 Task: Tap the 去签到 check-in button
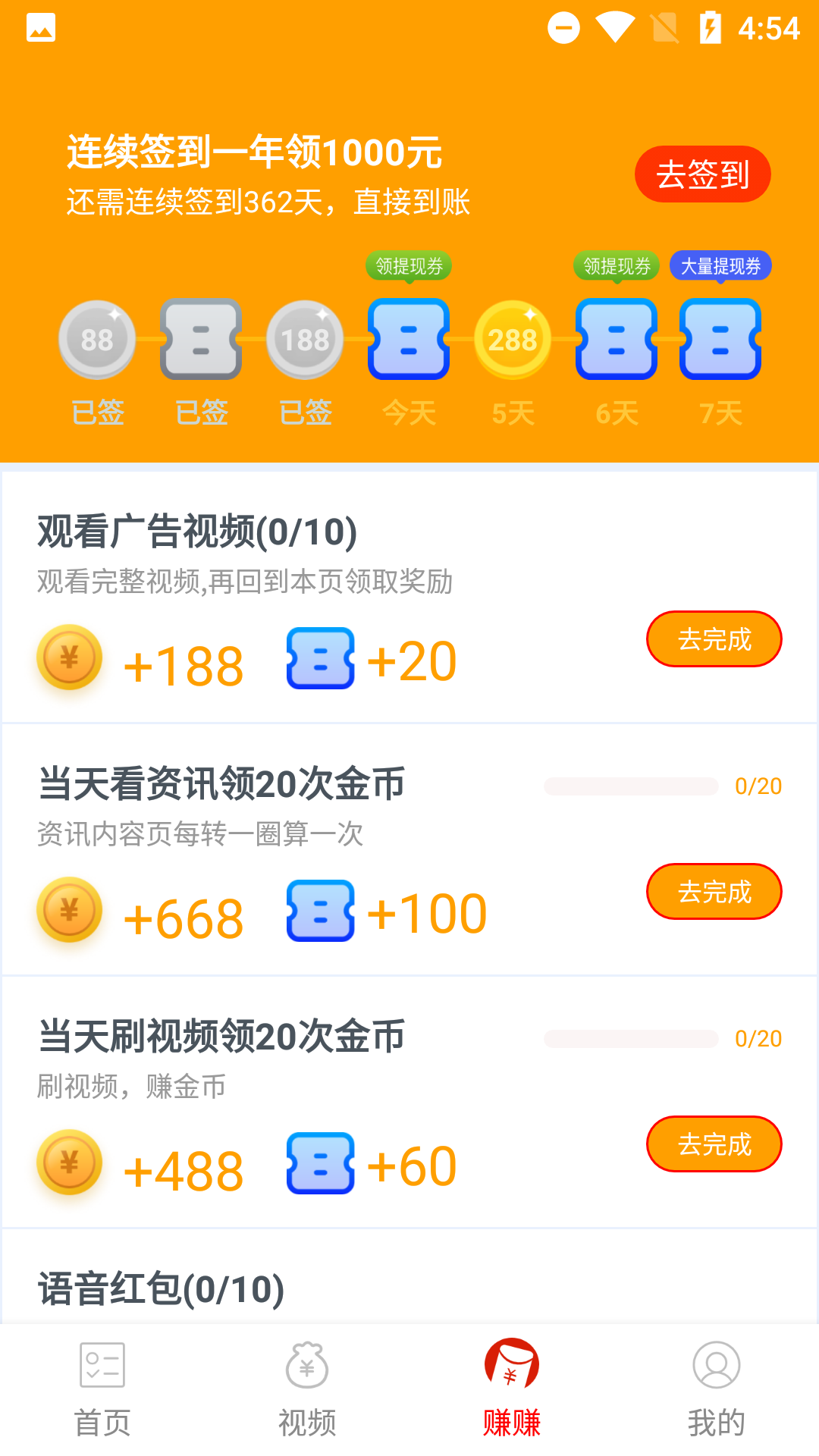click(x=702, y=174)
